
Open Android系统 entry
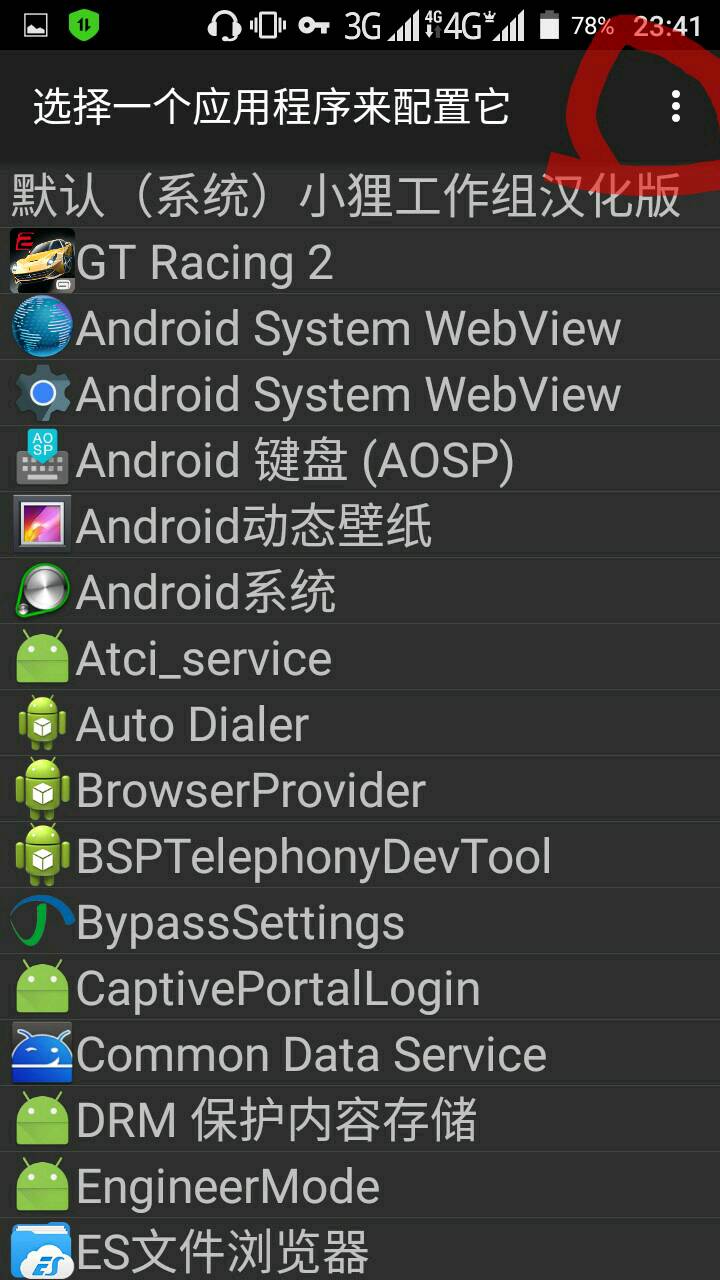click(x=206, y=592)
